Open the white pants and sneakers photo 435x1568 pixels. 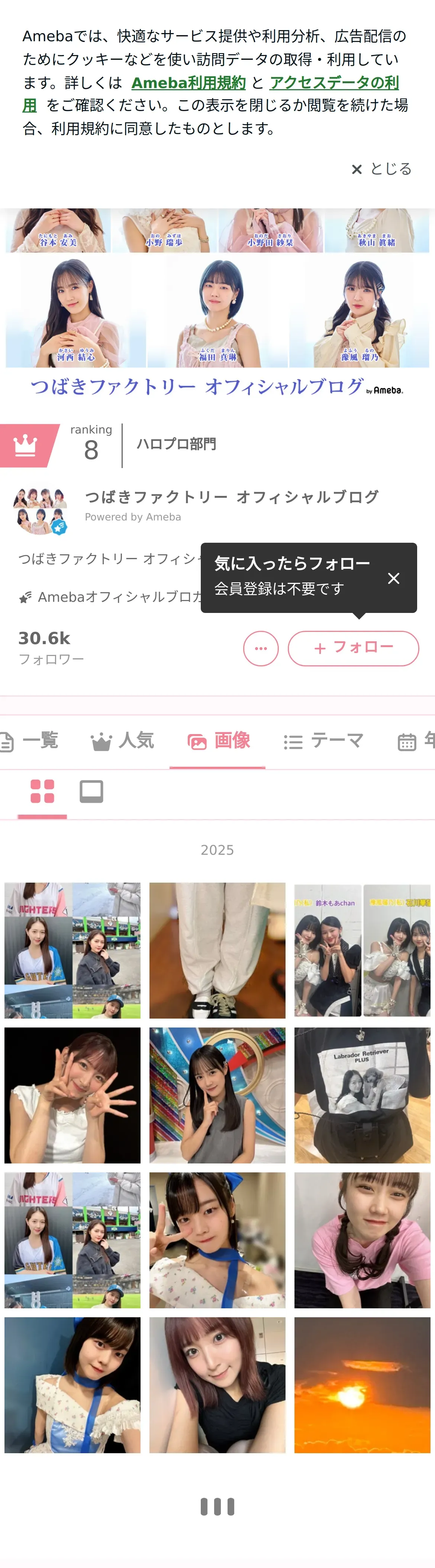[x=217, y=950]
